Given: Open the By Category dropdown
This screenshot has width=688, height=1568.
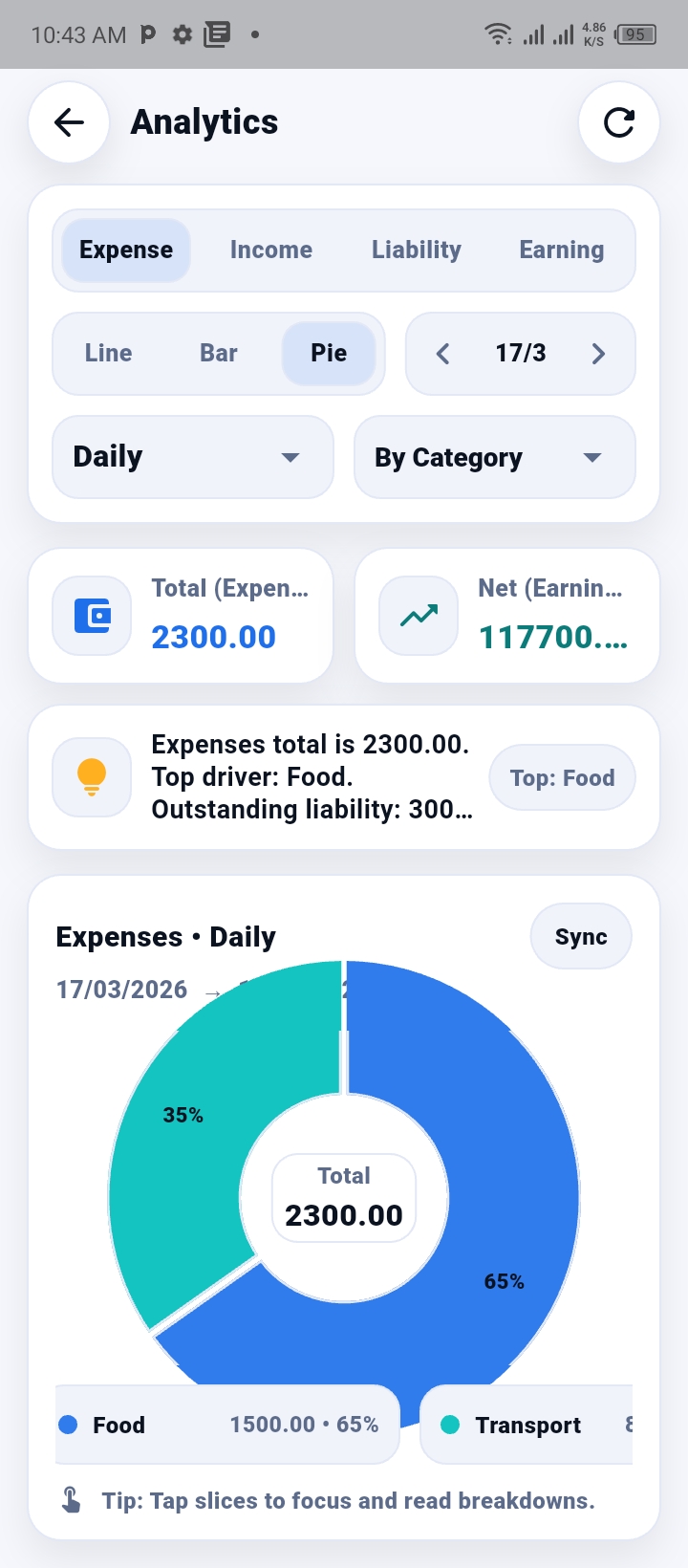Looking at the screenshot, I should pyautogui.click(x=494, y=457).
